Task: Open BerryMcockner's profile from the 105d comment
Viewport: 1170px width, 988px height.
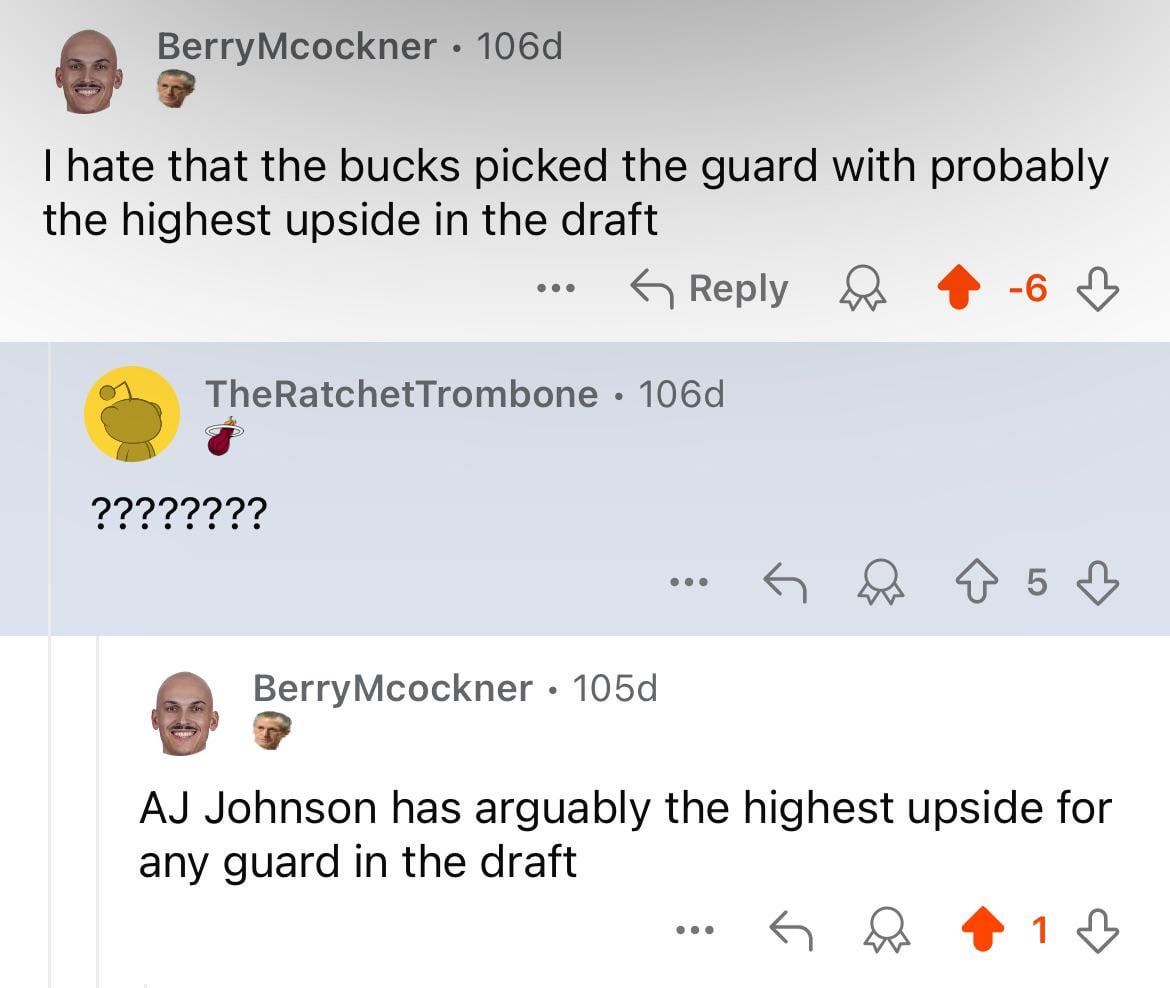Action: tap(392, 688)
